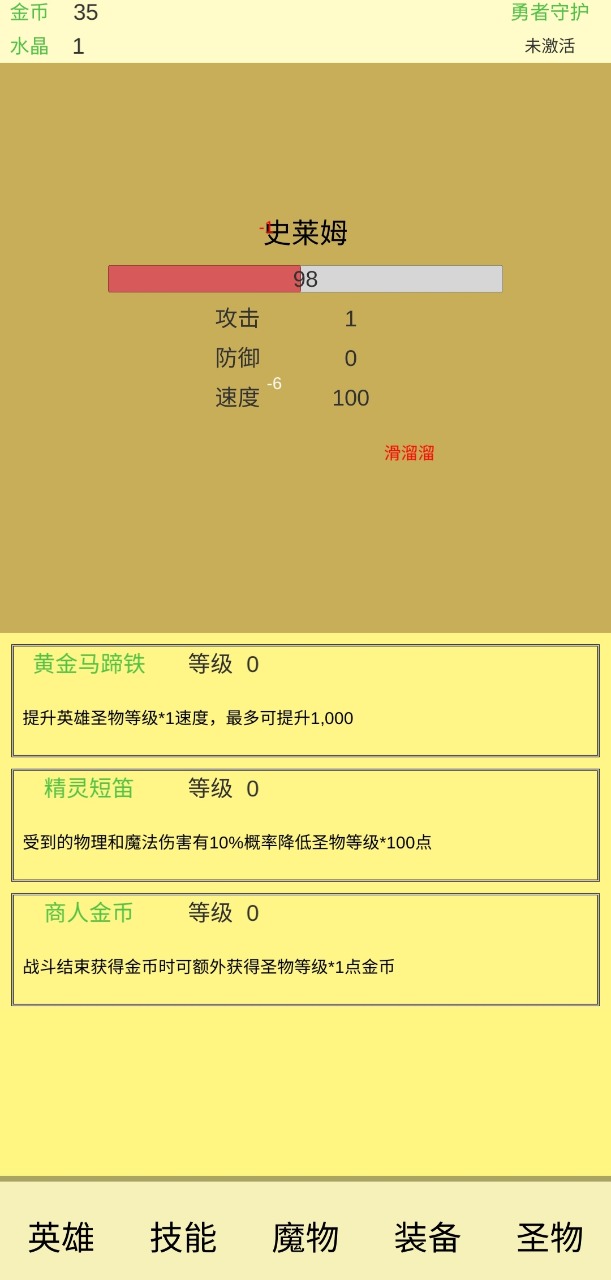Tap the 商人金币 relic card
Screen dimensions: 611x1280
pyautogui.click(x=305, y=949)
